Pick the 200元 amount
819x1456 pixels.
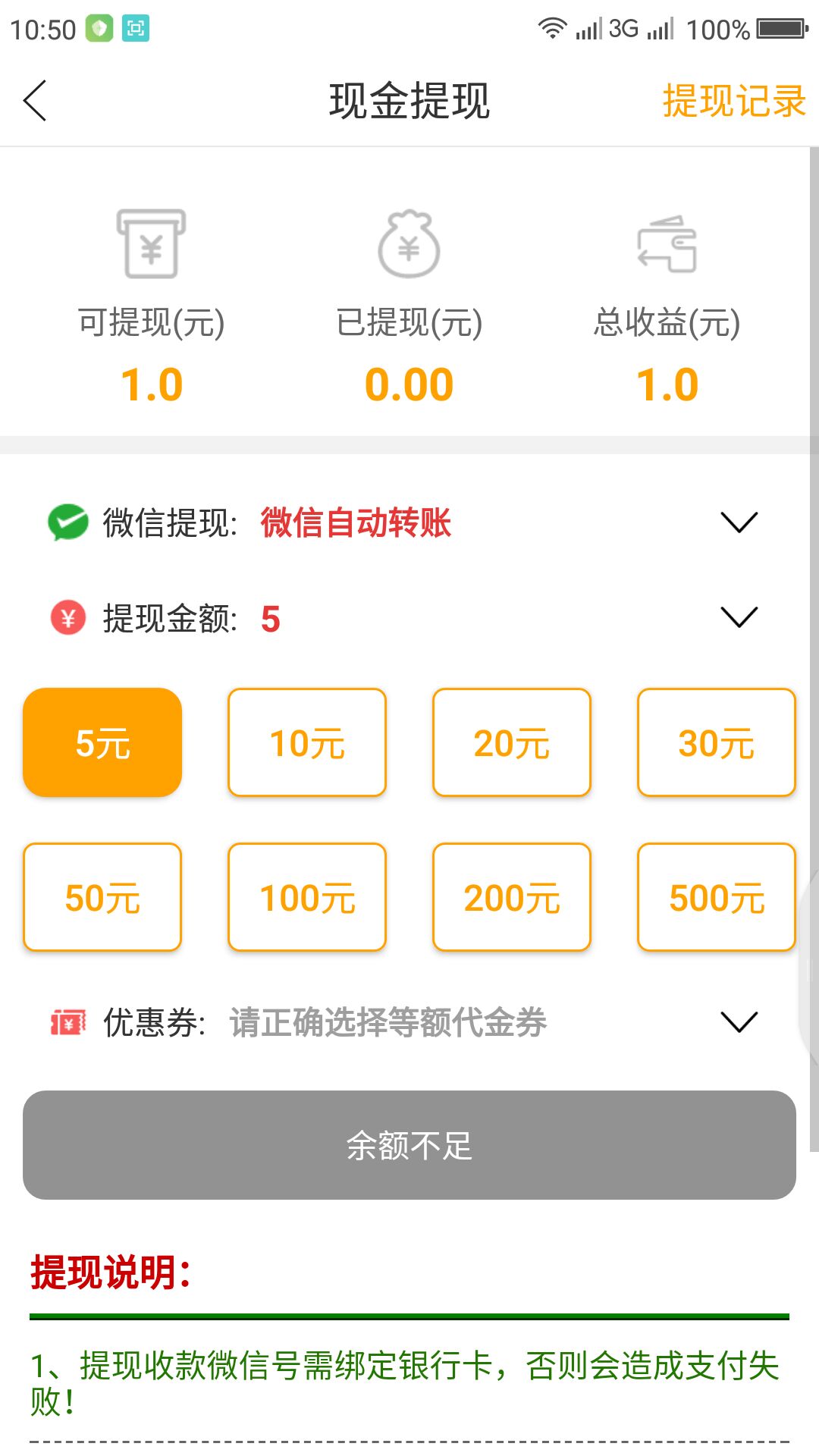(x=512, y=897)
